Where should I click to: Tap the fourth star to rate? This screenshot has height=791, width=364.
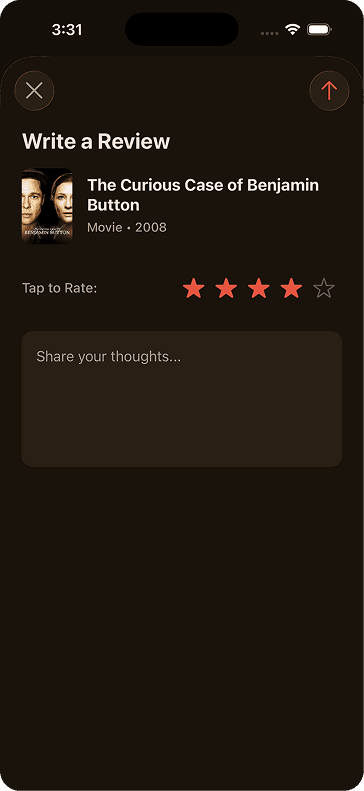(x=291, y=289)
